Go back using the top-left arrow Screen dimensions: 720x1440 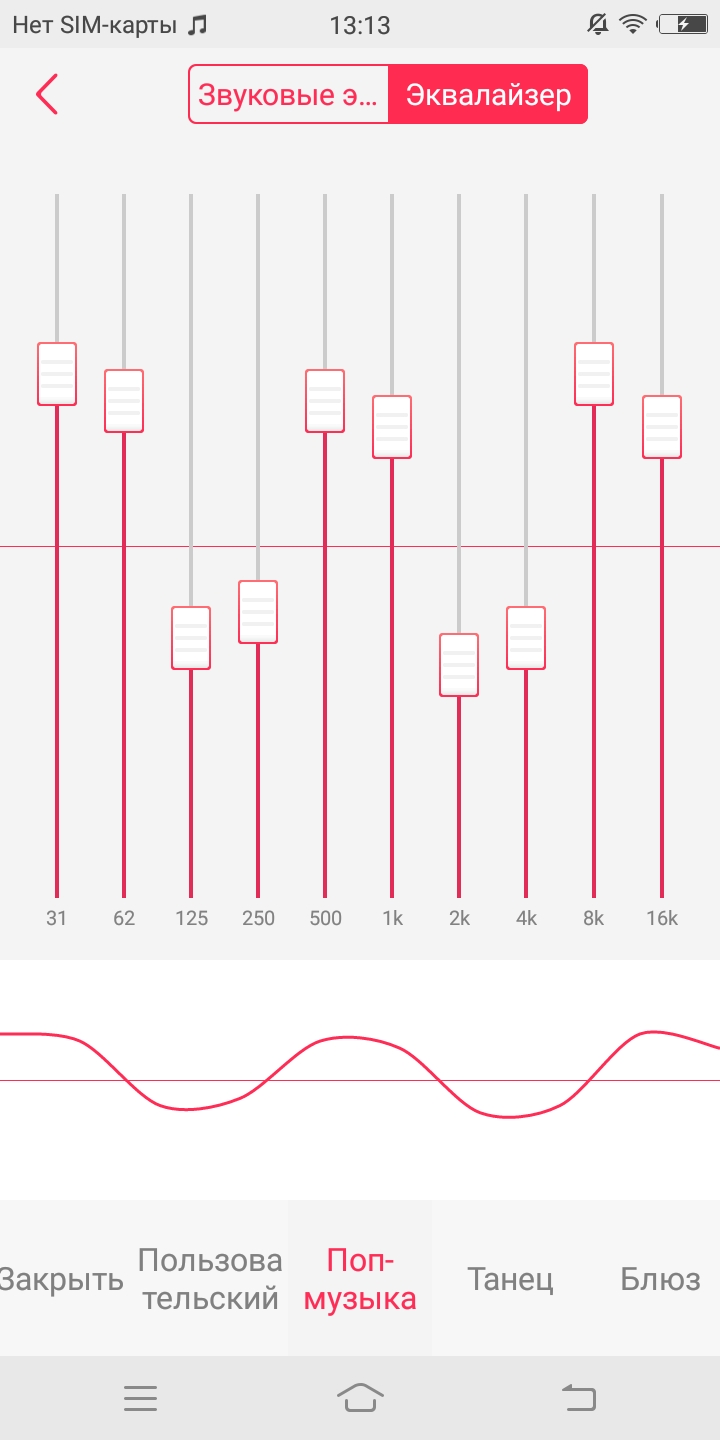47,94
